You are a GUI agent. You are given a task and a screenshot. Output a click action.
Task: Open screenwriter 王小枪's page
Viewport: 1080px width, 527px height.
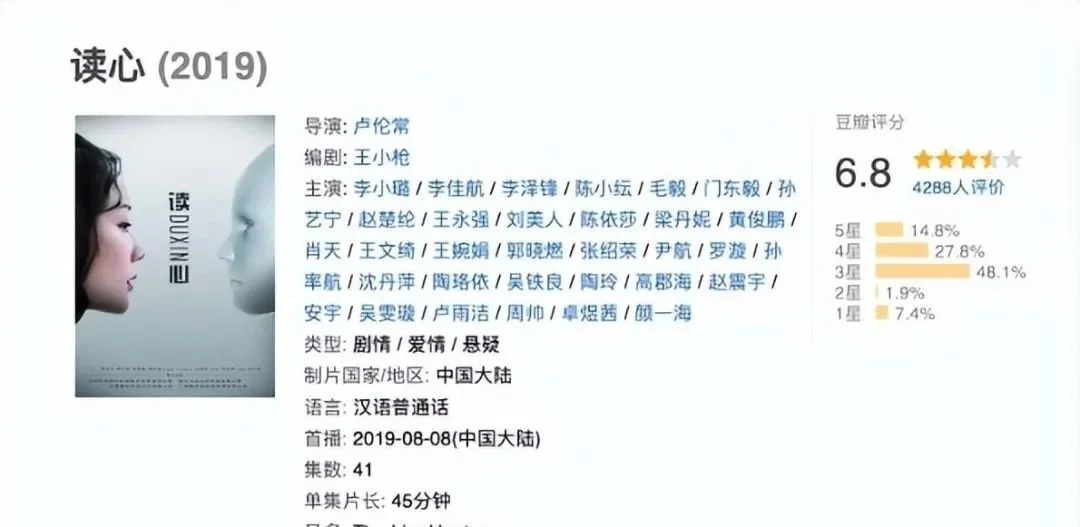tap(381, 157)
